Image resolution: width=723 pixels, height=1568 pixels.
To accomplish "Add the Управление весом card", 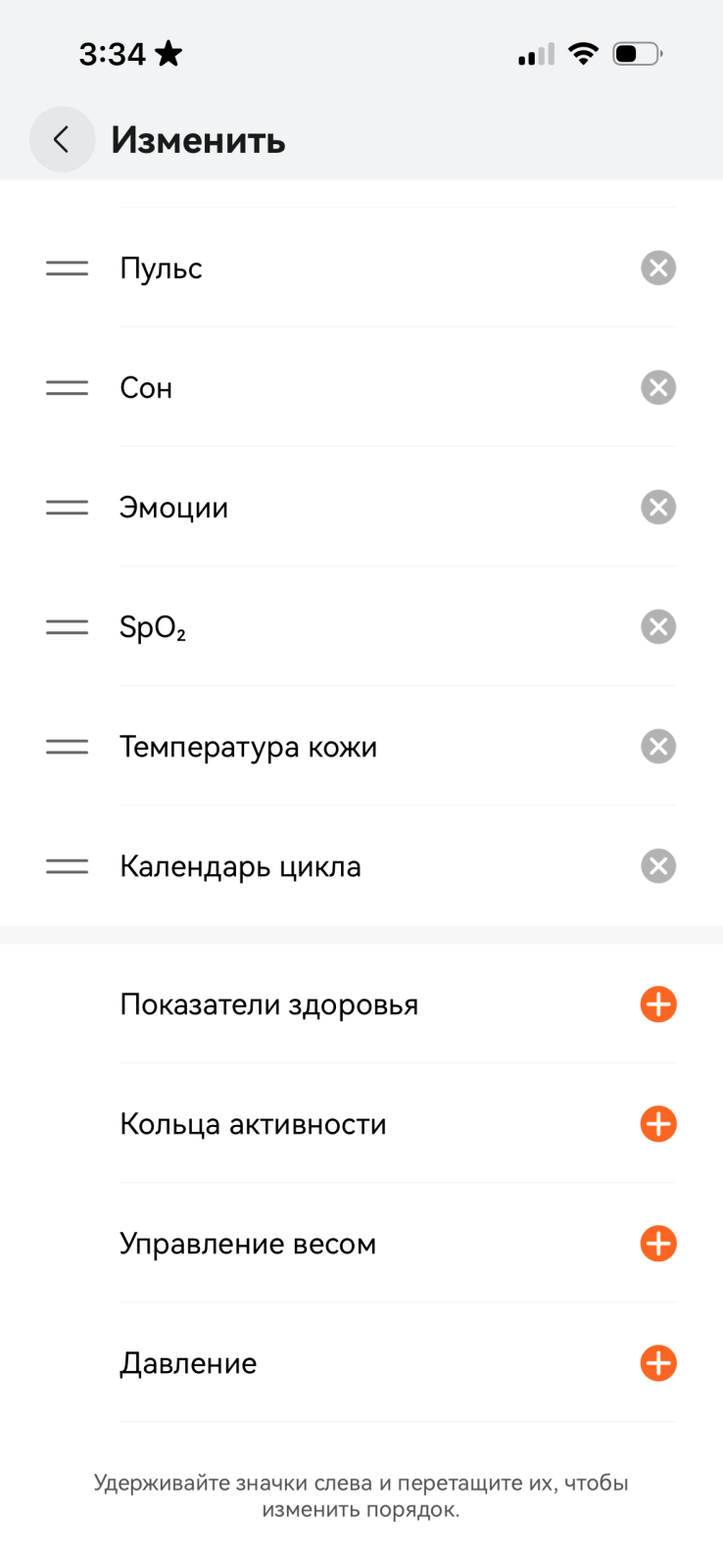I will (x=658, y=1243).
